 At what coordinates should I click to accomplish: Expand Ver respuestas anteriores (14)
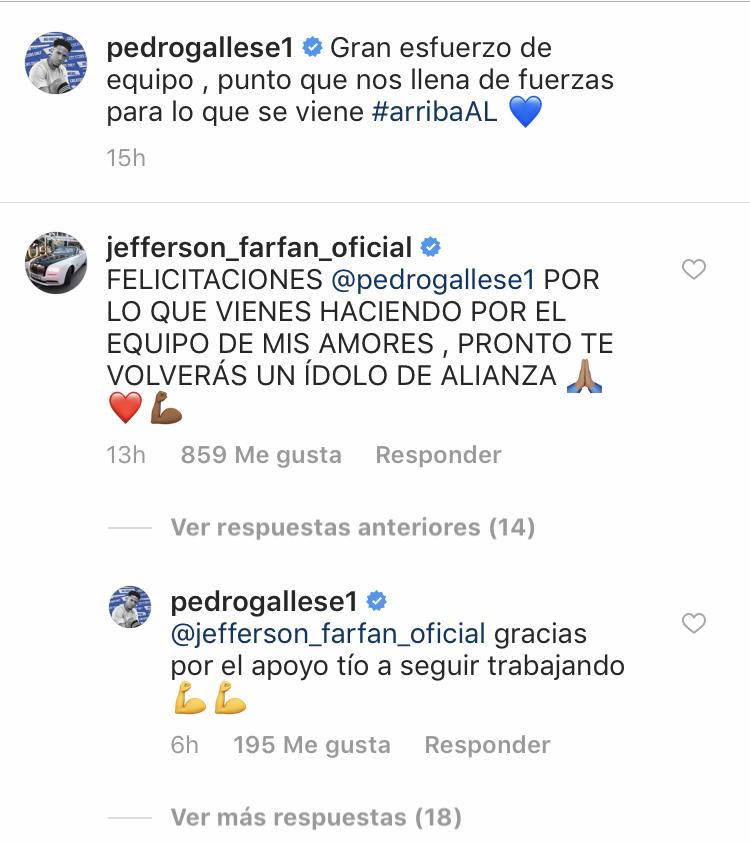click(352, 527)
